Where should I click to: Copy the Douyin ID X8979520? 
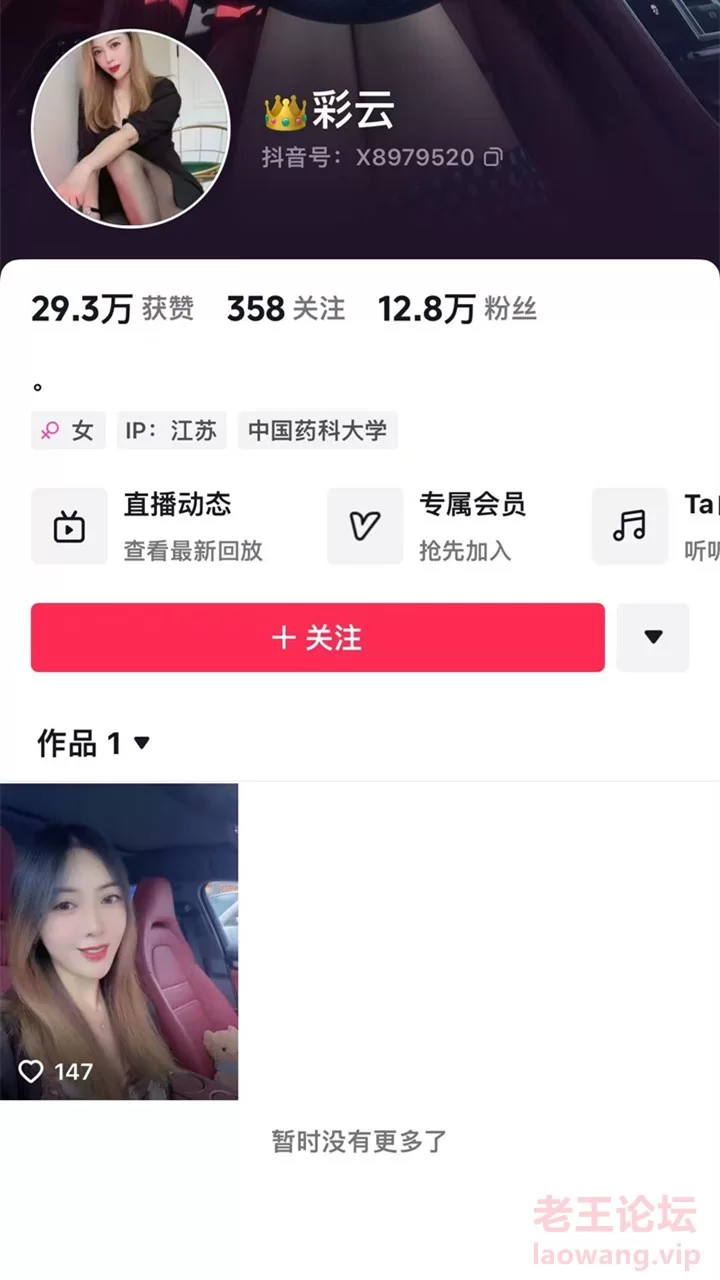(x=493, y=157)
